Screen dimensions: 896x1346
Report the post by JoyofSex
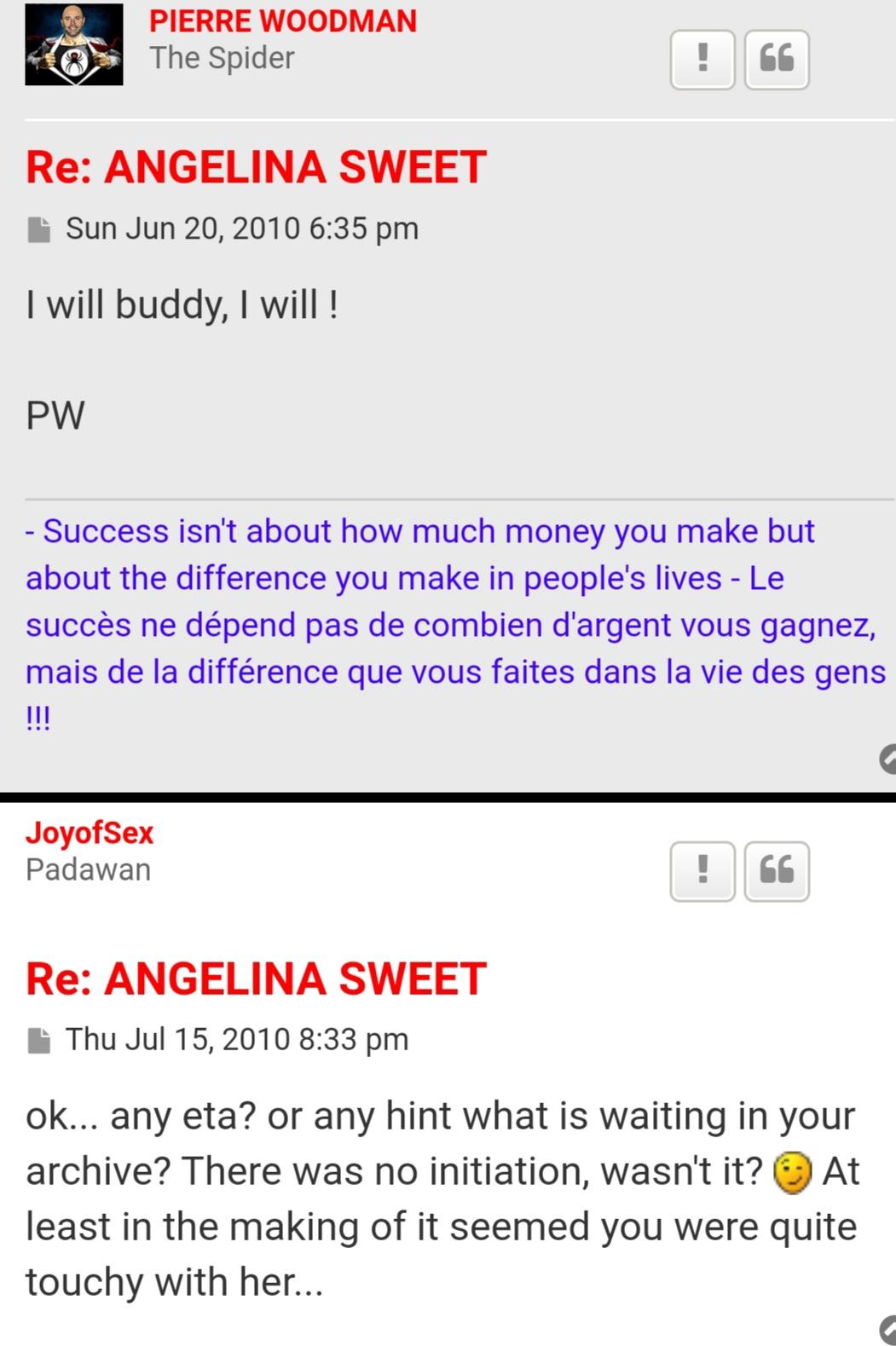coord(702,871)
